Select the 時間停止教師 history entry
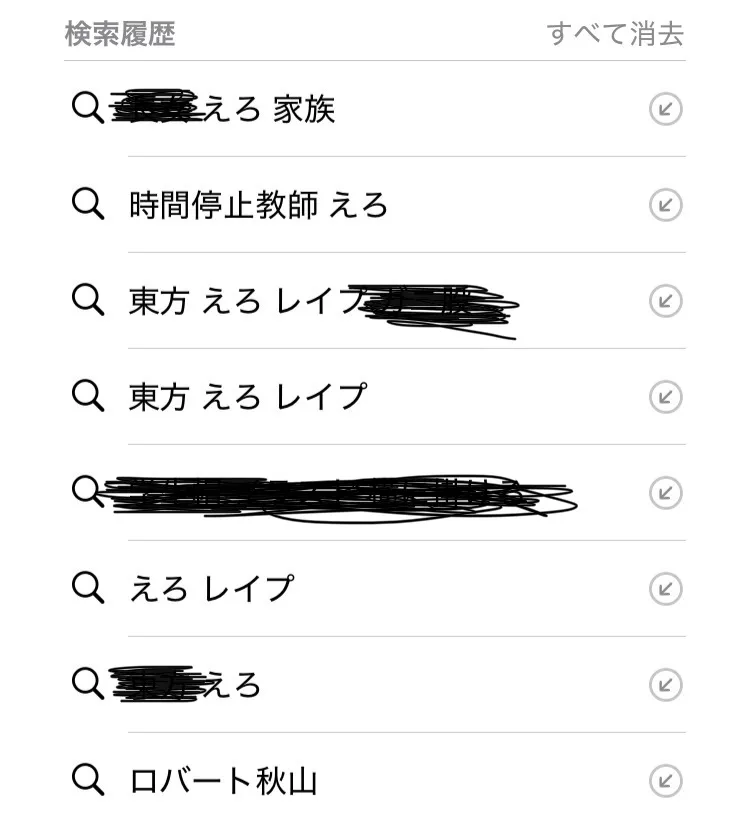This screenshot has width=750, height=824. tap(258, 206)
